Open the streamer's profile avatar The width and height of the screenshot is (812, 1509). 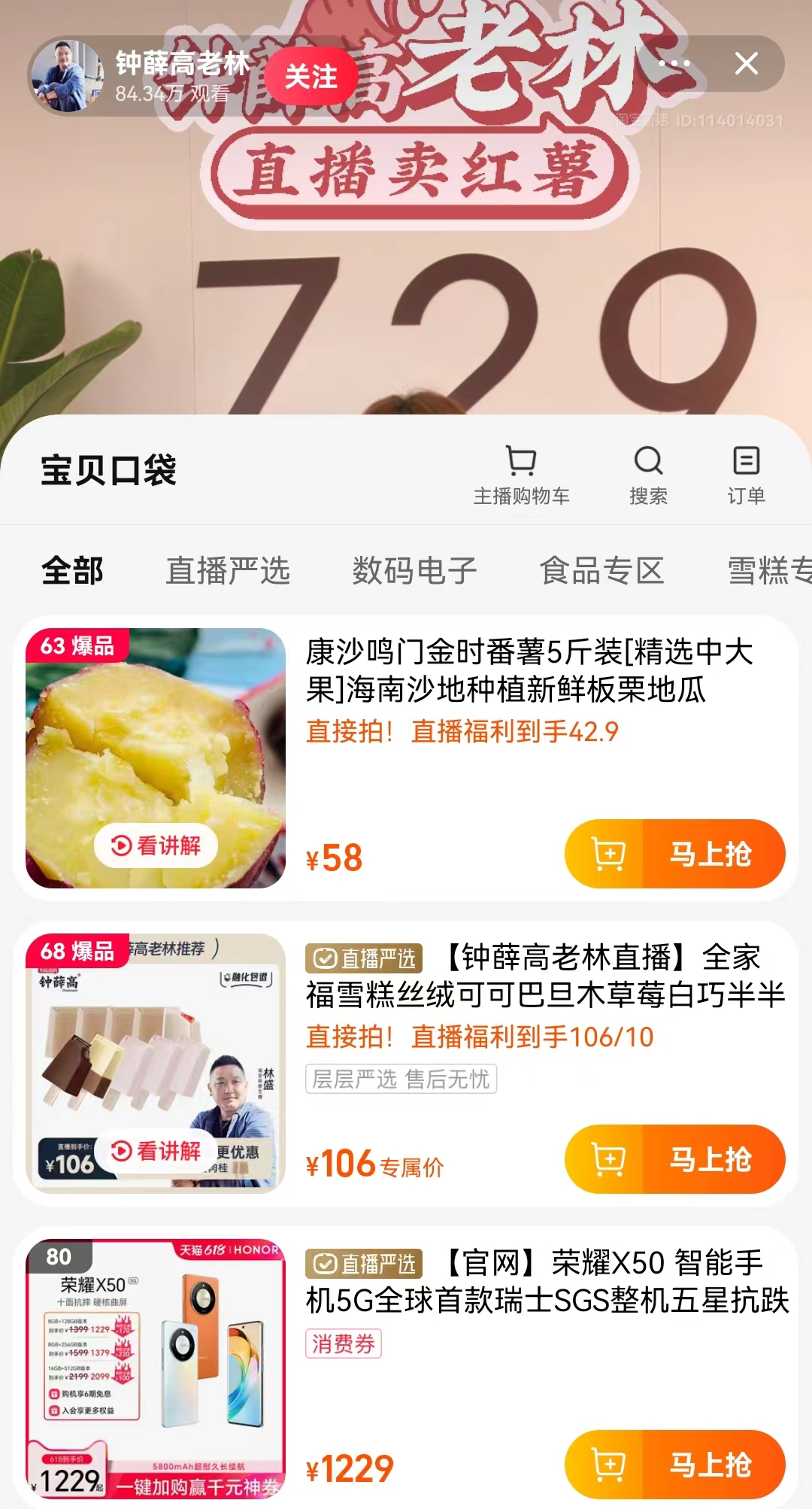pos(66,76)
